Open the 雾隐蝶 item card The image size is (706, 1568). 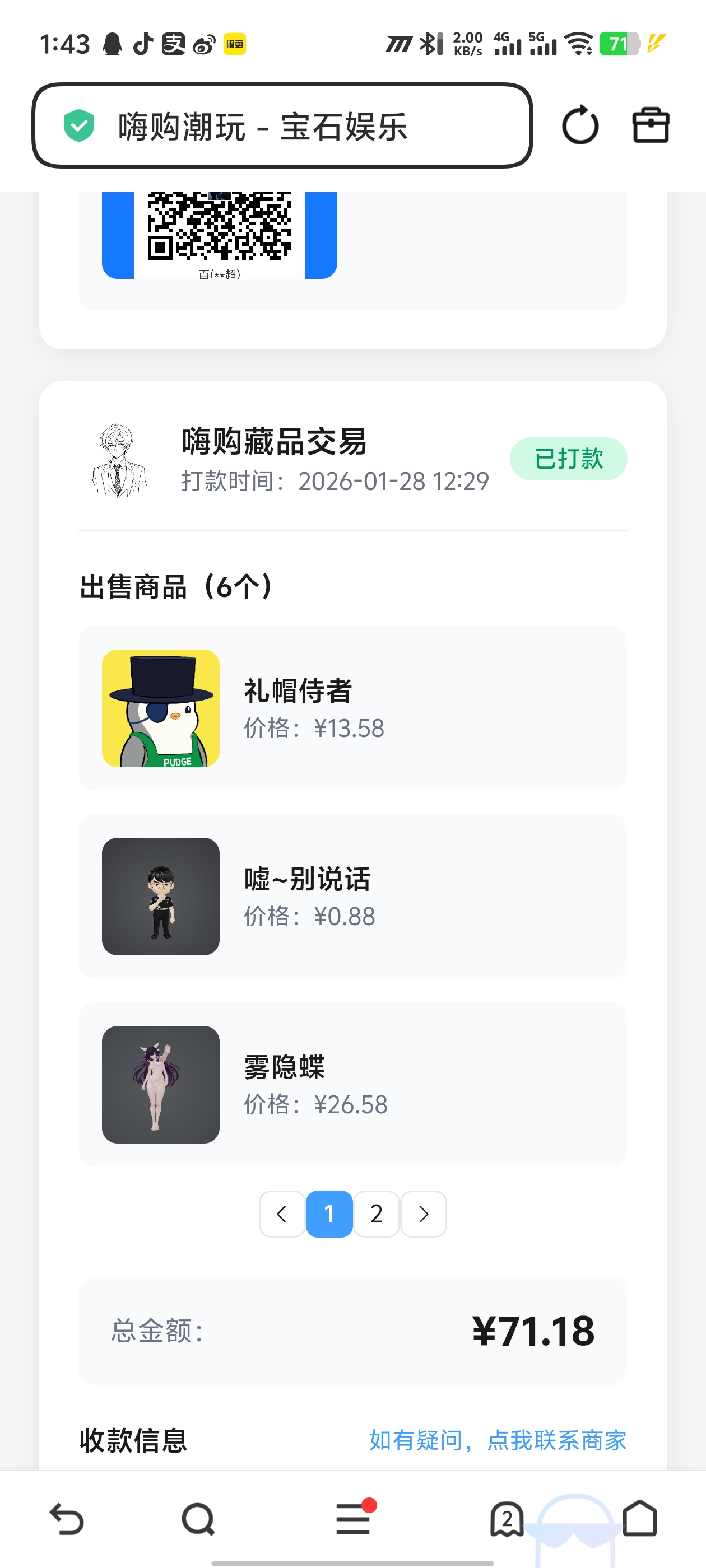tap(352, 1084)
